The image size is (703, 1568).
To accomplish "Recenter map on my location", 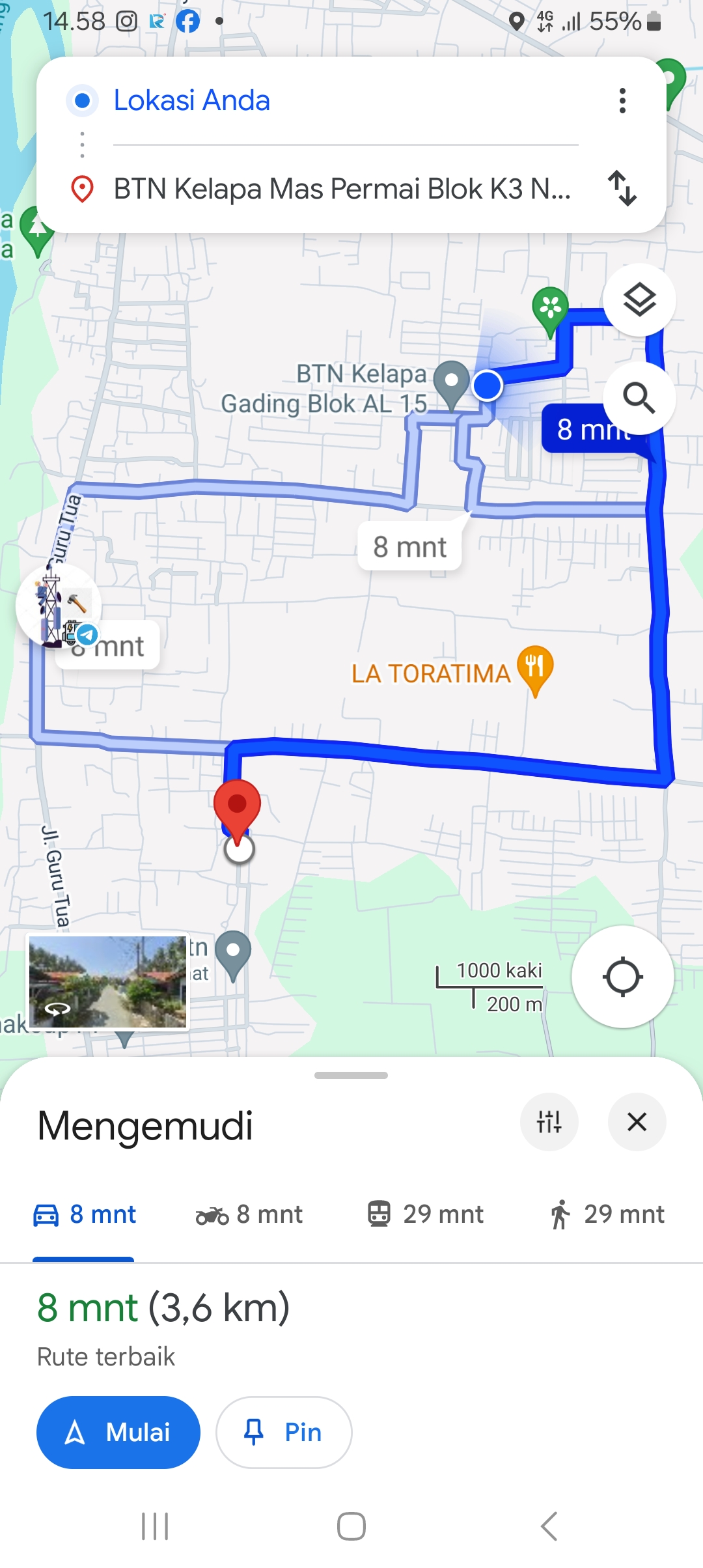I will pos(623,977).
